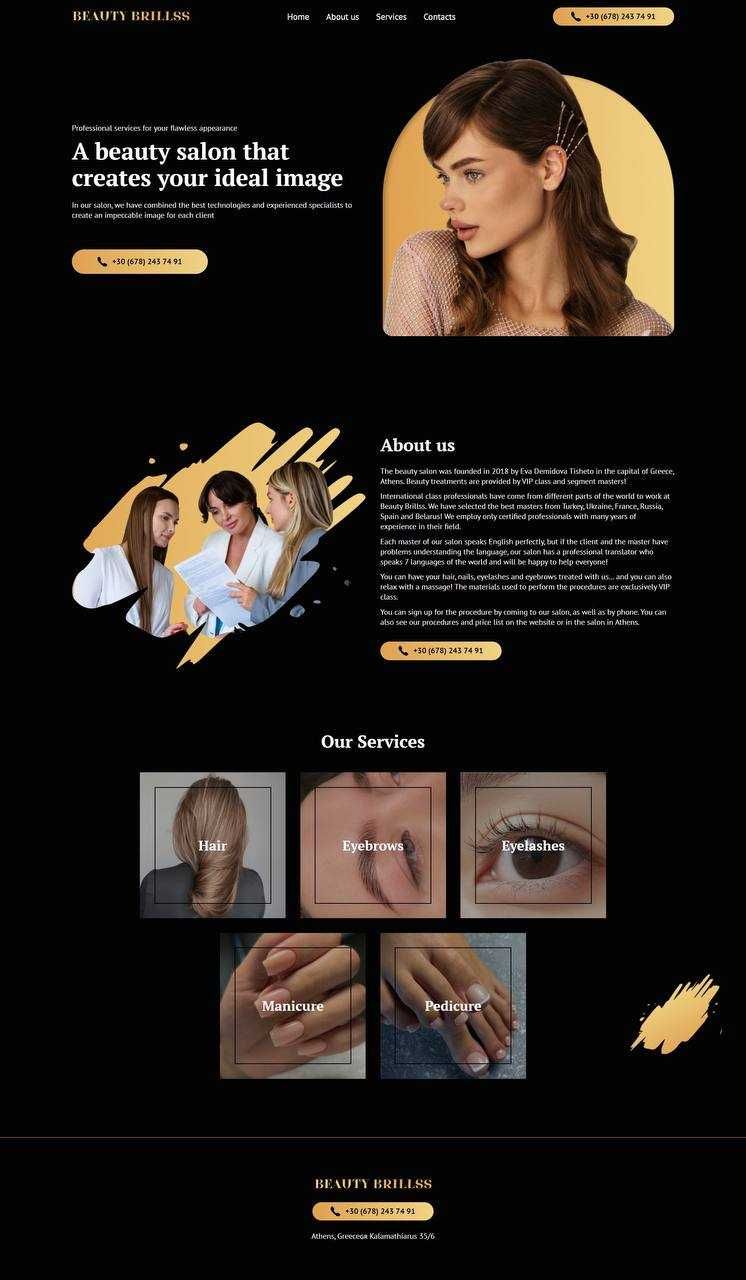Open the Hair service card
Image resolution: width=746 pixels, height=1280 pixels.
tap(212, 845)
